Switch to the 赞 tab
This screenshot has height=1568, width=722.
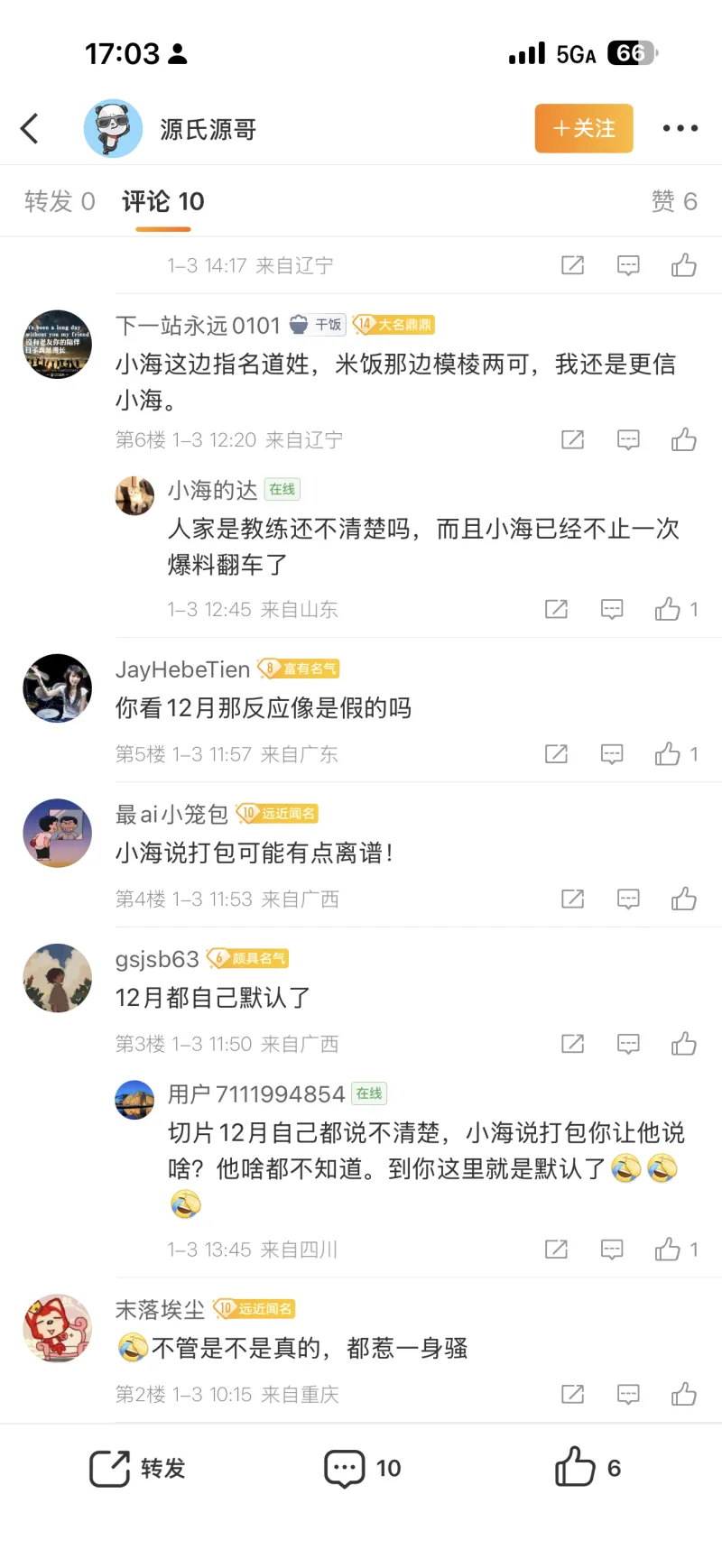coord(674,201)
